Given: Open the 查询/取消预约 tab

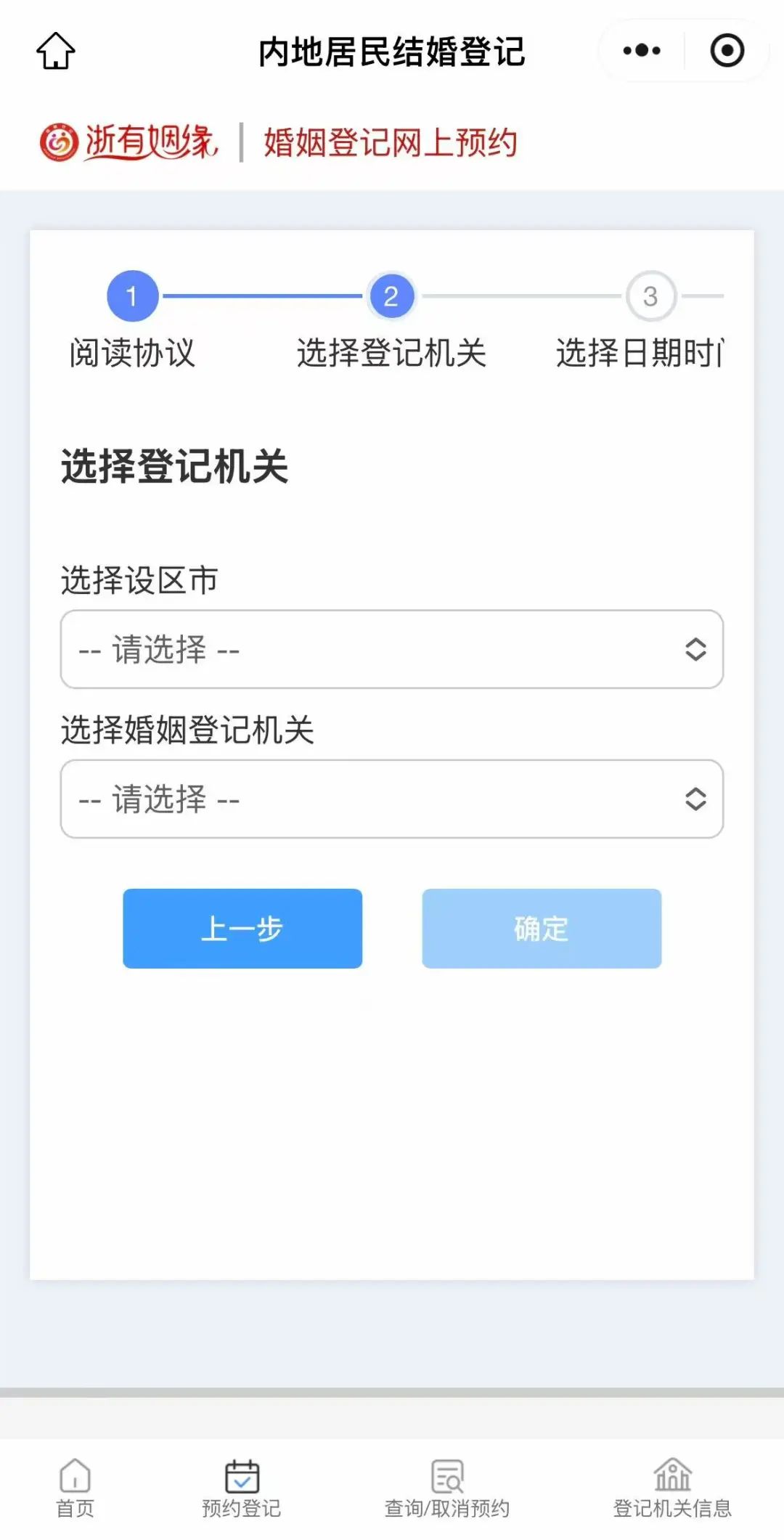Looking at the screenshot, I should pyautogui.click(x=447, y=1488).
